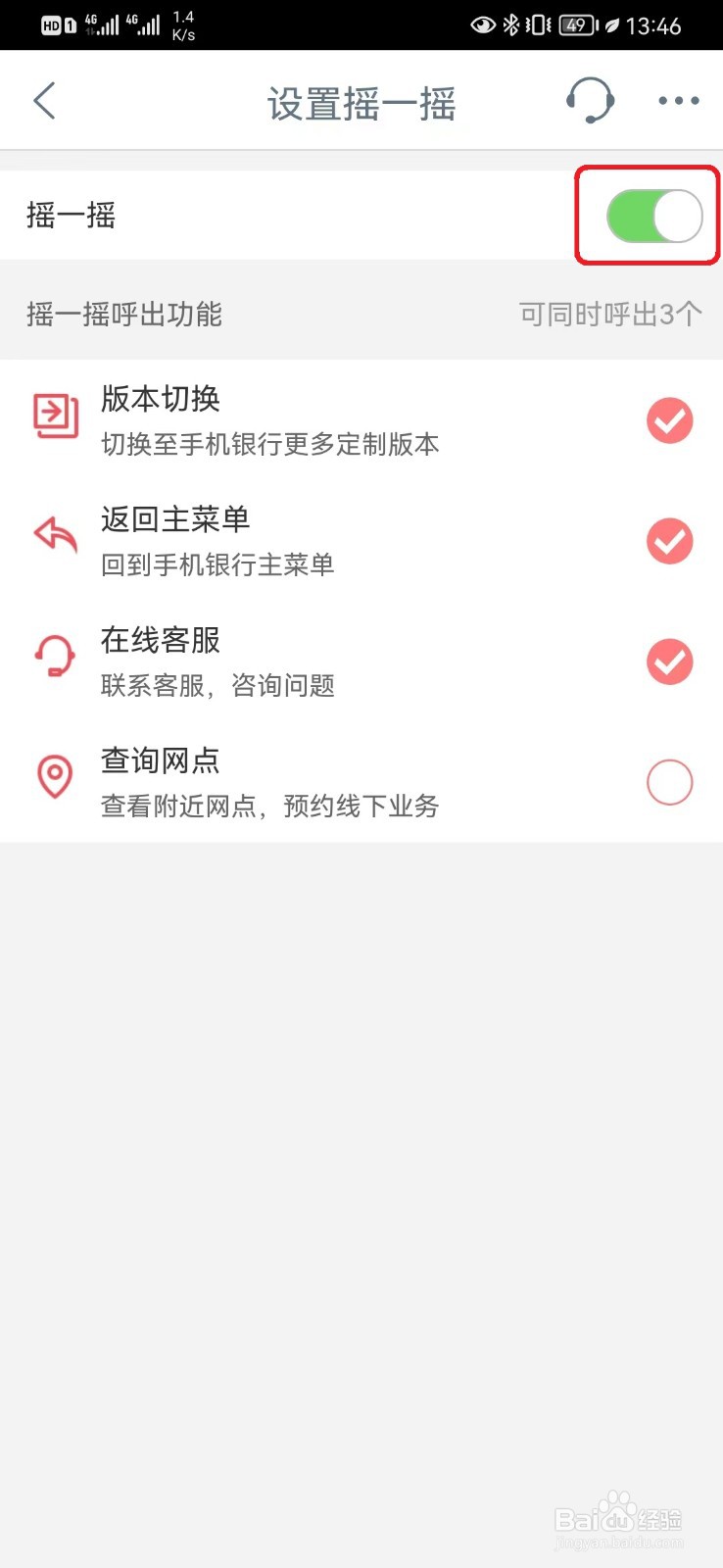Select the 查询网点 empty circle
Viewport: 723px width, 1568px height.
pos(669,782)
